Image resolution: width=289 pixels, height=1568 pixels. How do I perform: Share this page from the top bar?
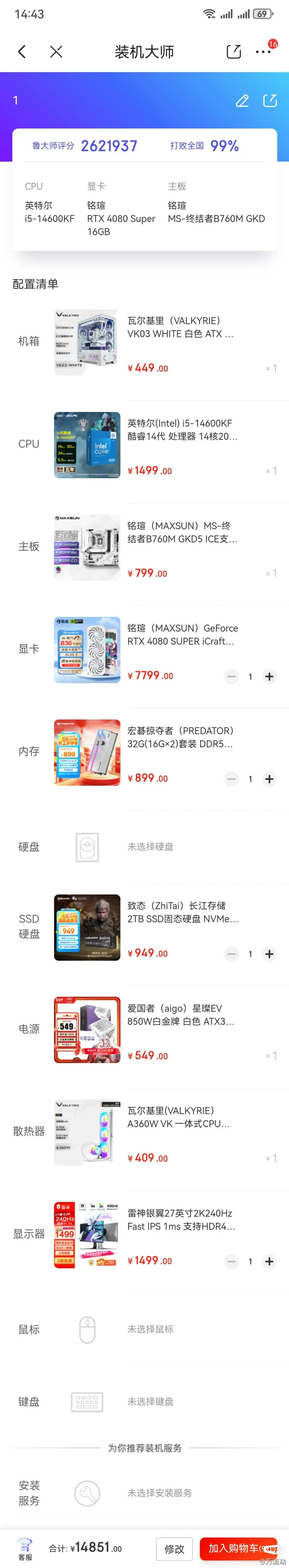pyautogui.click(x=233, y=52)
